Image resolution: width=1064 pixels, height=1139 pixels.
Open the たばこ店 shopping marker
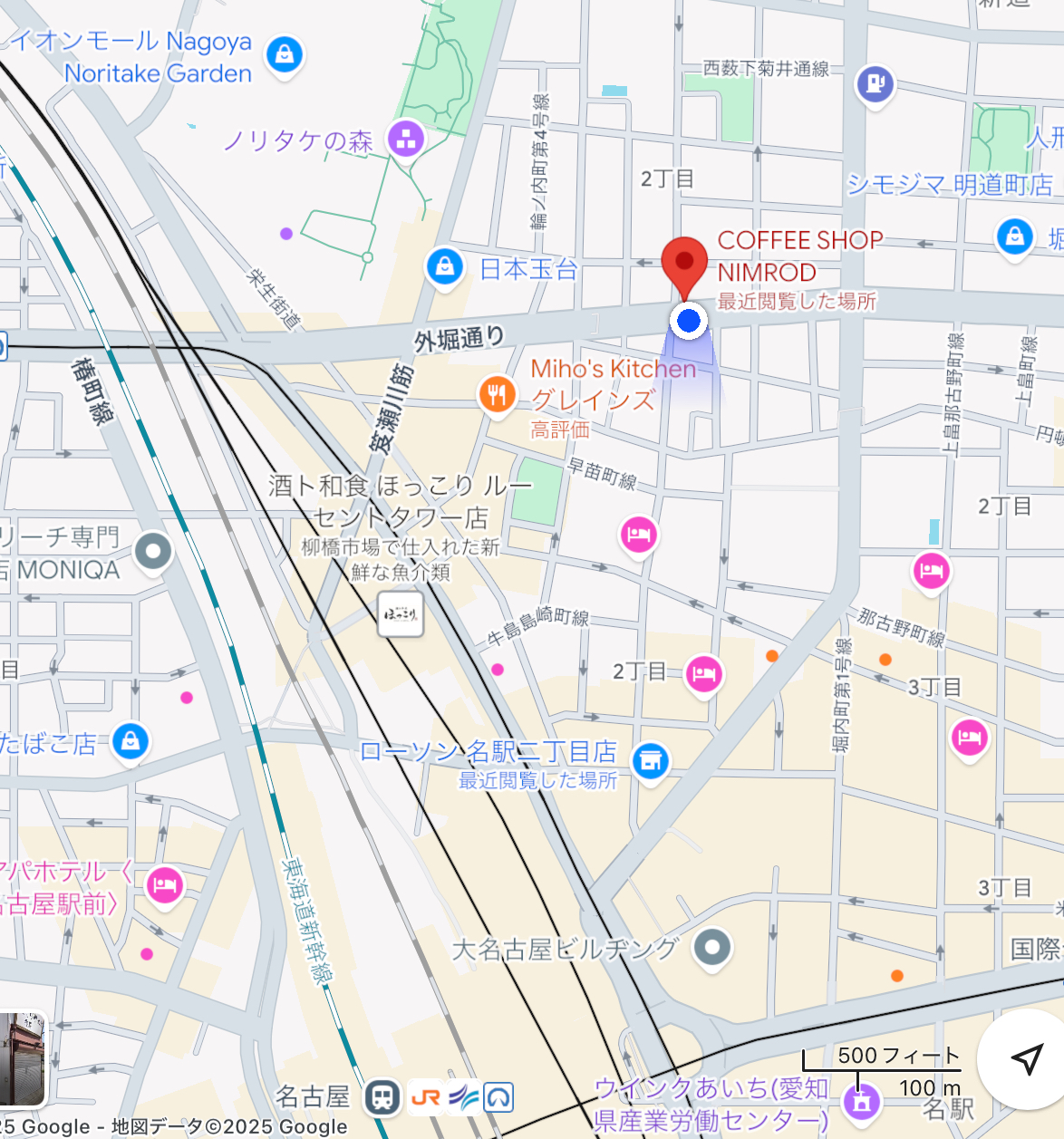131,742
